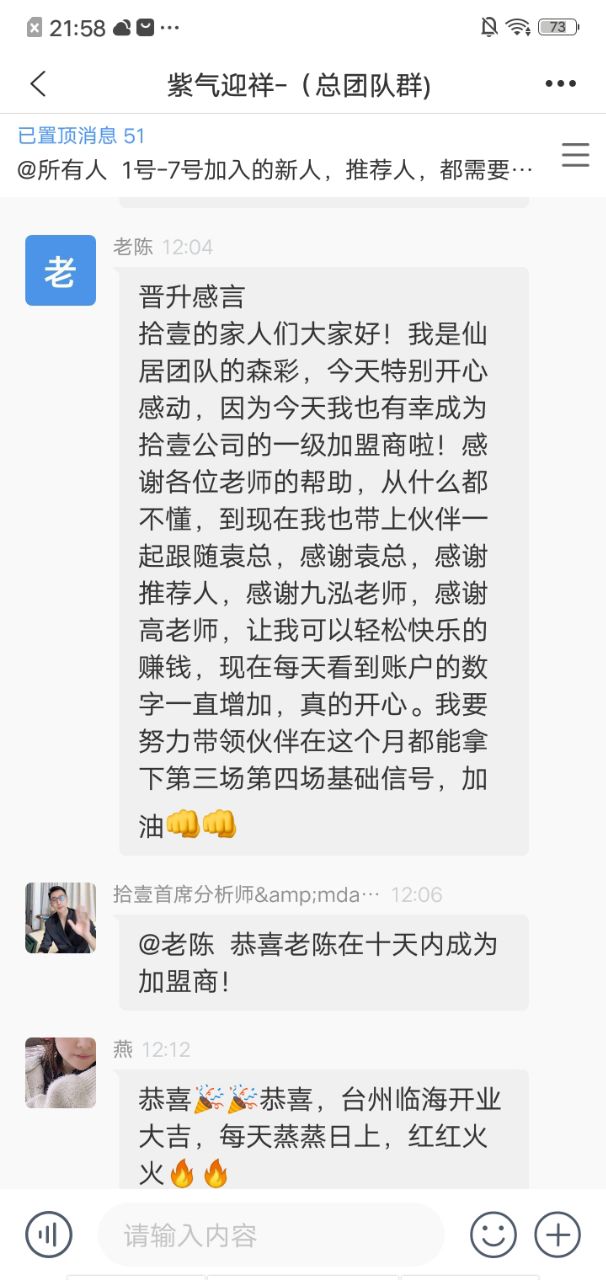Switch to voice message input
The height and width of the screenshot is (1280, 606).
click(x=48, y=1234)
